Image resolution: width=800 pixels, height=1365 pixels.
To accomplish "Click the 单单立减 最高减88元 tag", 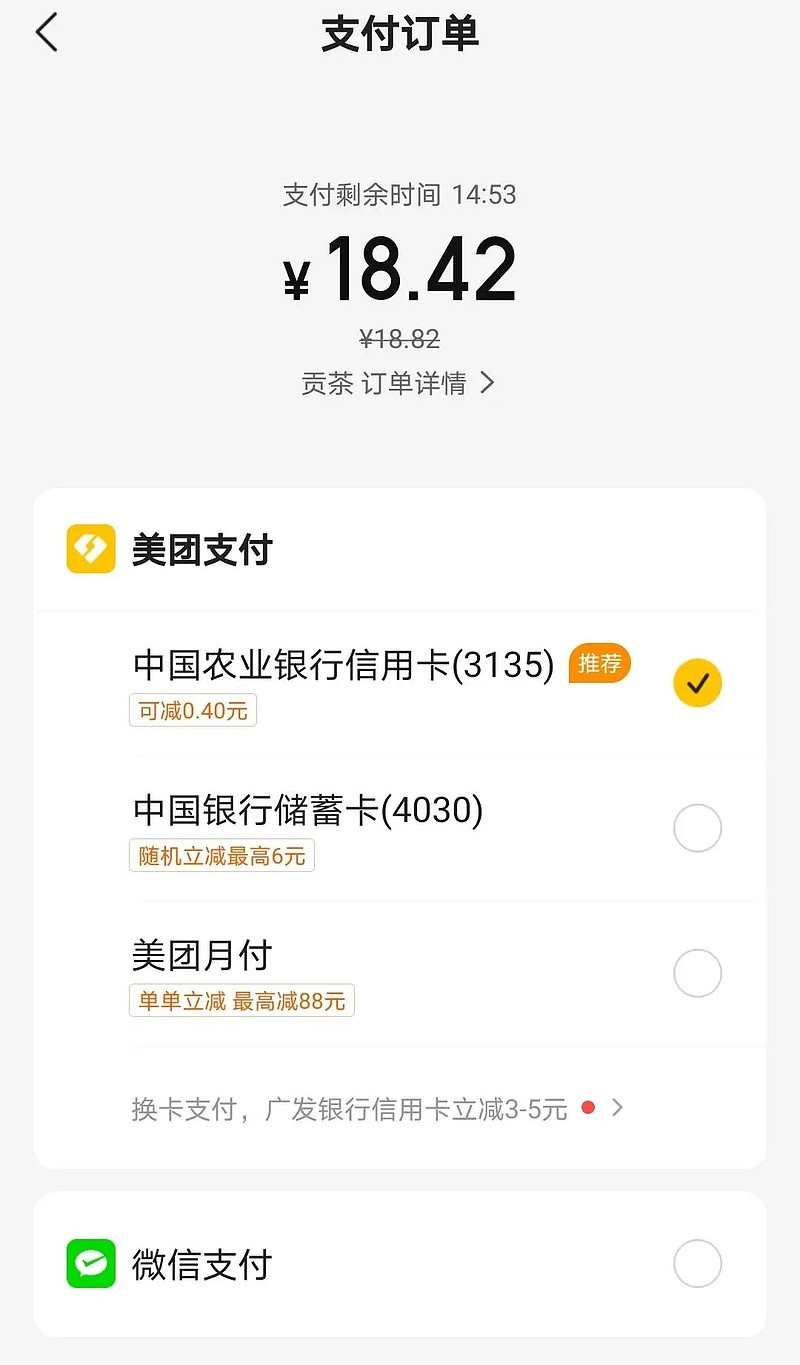I will tap(241, 1000).
